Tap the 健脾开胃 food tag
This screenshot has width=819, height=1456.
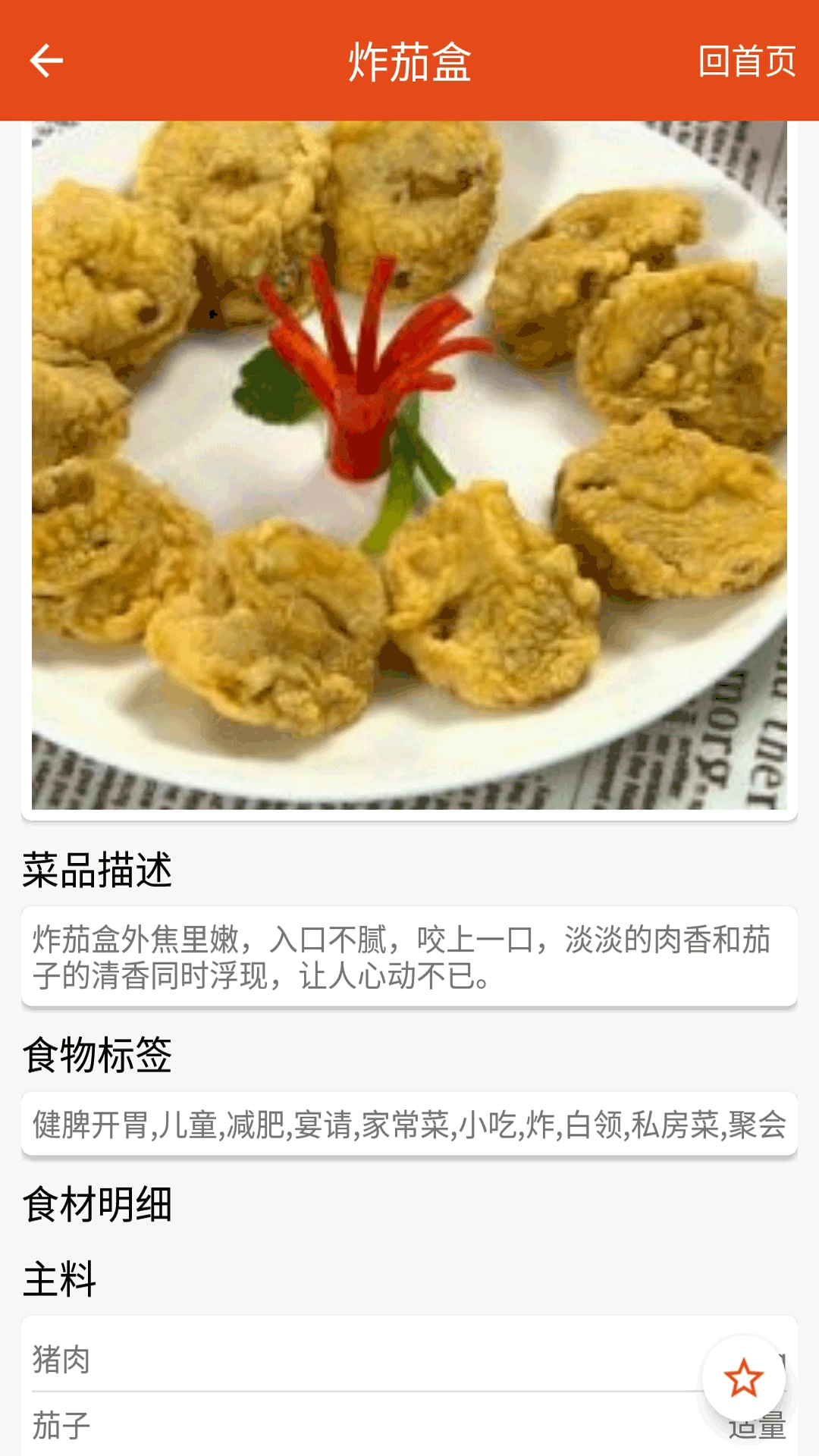tap(89, 1130)
